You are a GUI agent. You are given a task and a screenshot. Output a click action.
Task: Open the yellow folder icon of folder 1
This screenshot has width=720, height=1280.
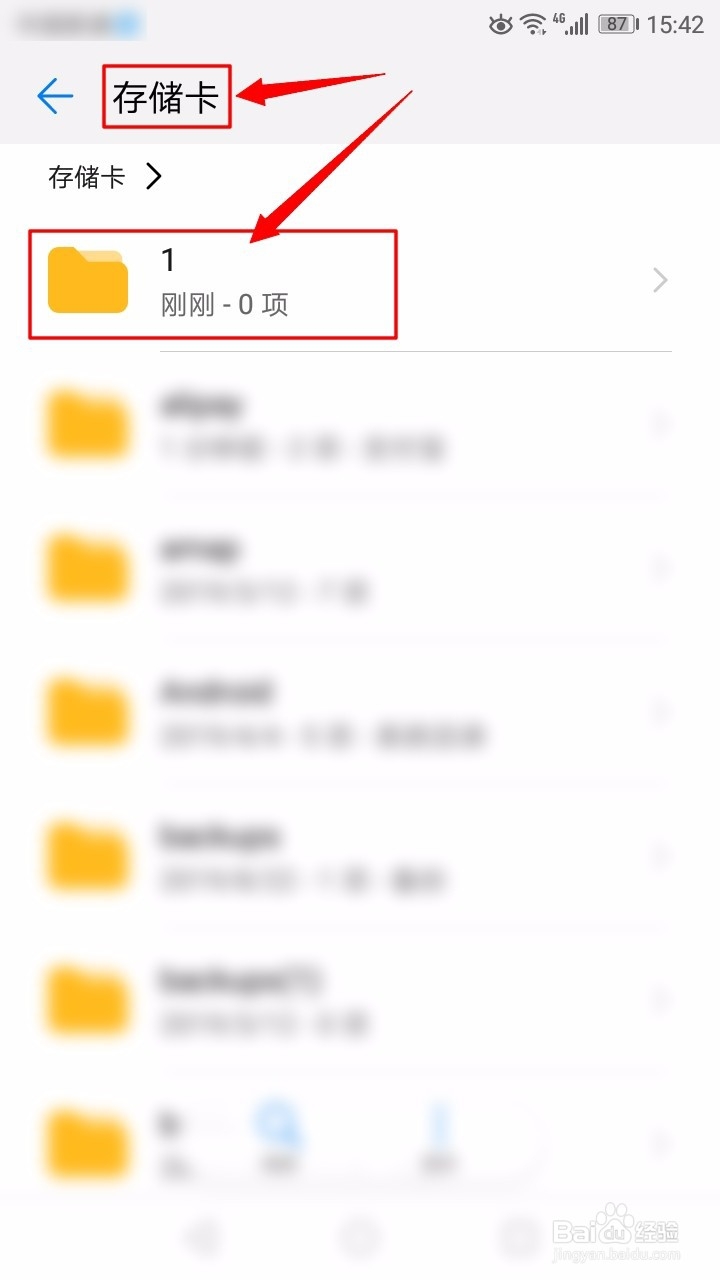tap(86, 280)
